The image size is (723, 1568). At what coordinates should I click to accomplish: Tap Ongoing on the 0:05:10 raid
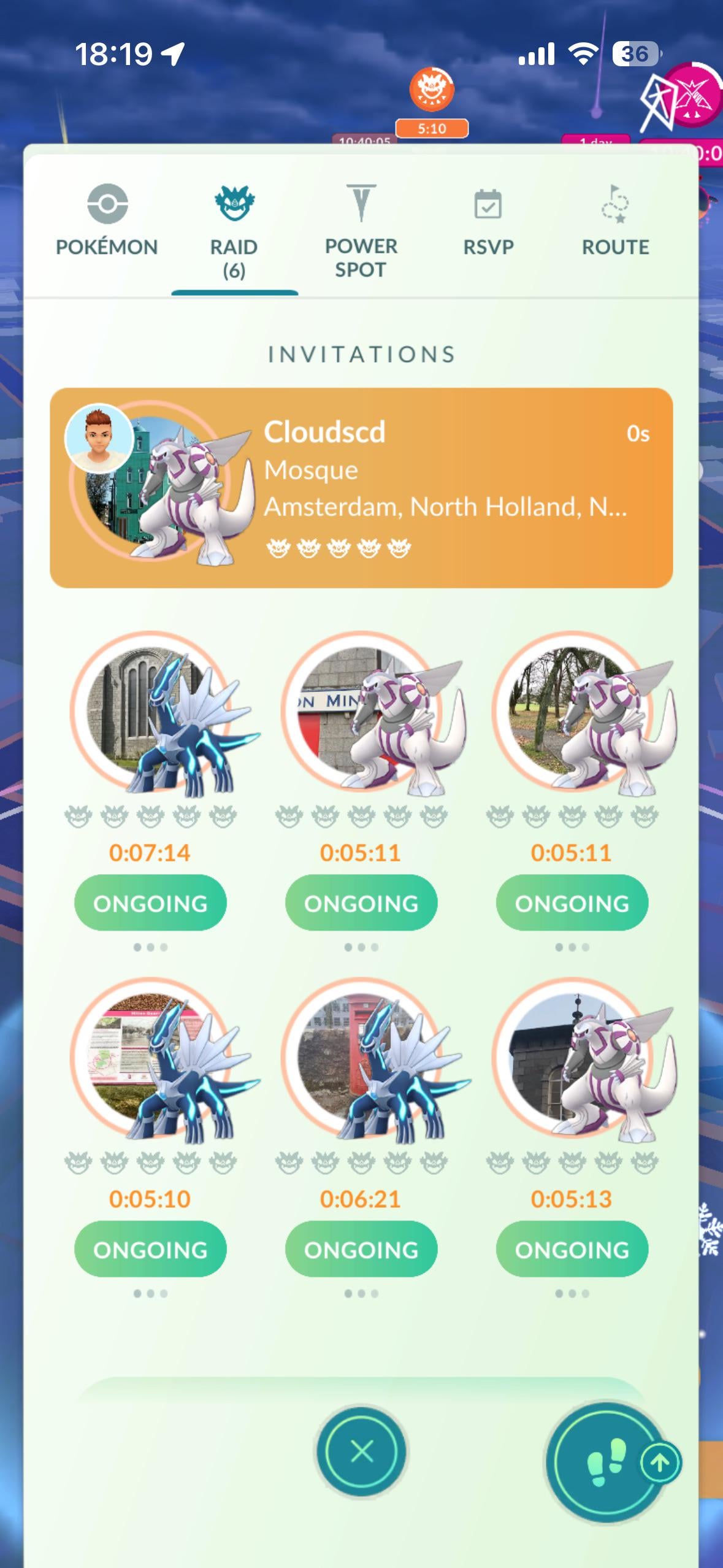(150, 1249)
